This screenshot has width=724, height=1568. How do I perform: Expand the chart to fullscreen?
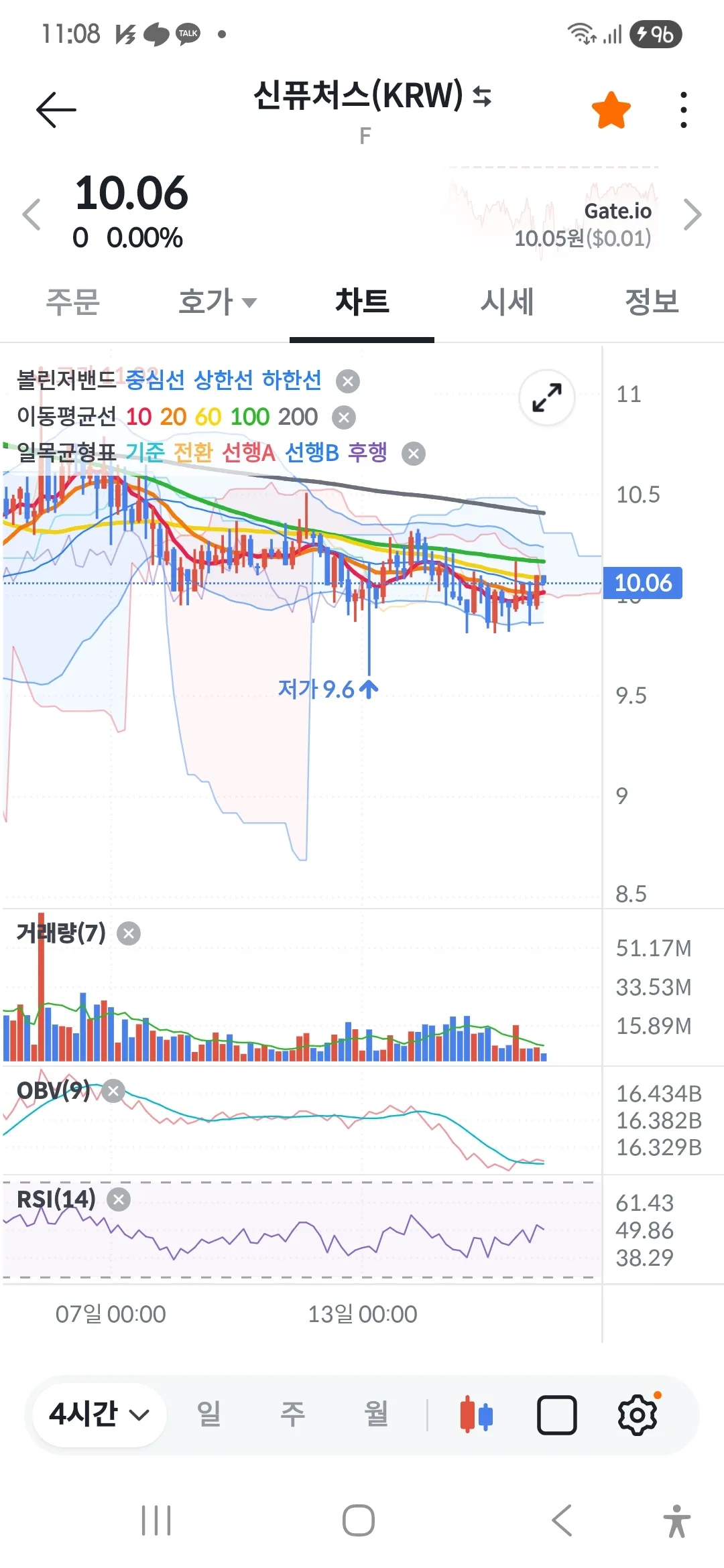[546, 397]
